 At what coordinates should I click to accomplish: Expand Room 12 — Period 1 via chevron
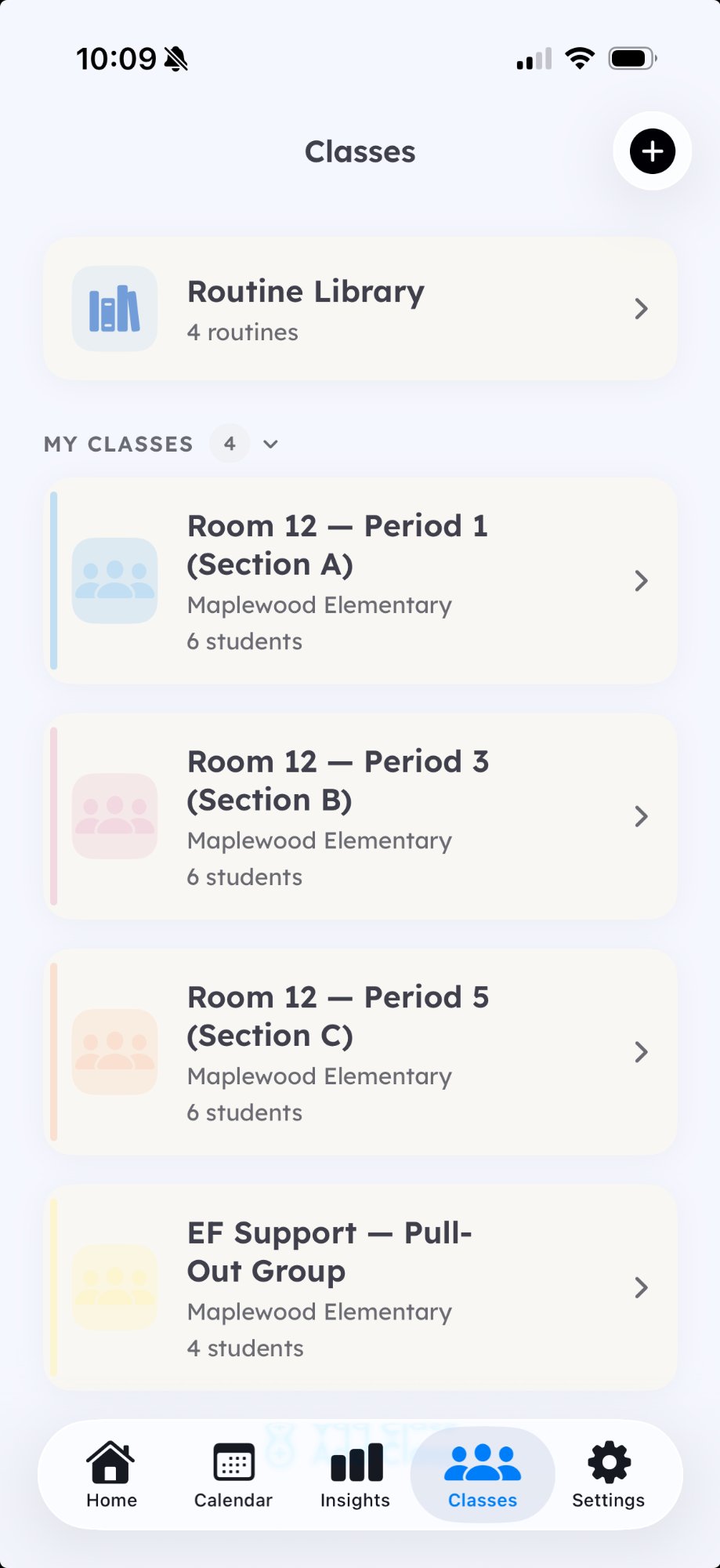click(641, 581)
